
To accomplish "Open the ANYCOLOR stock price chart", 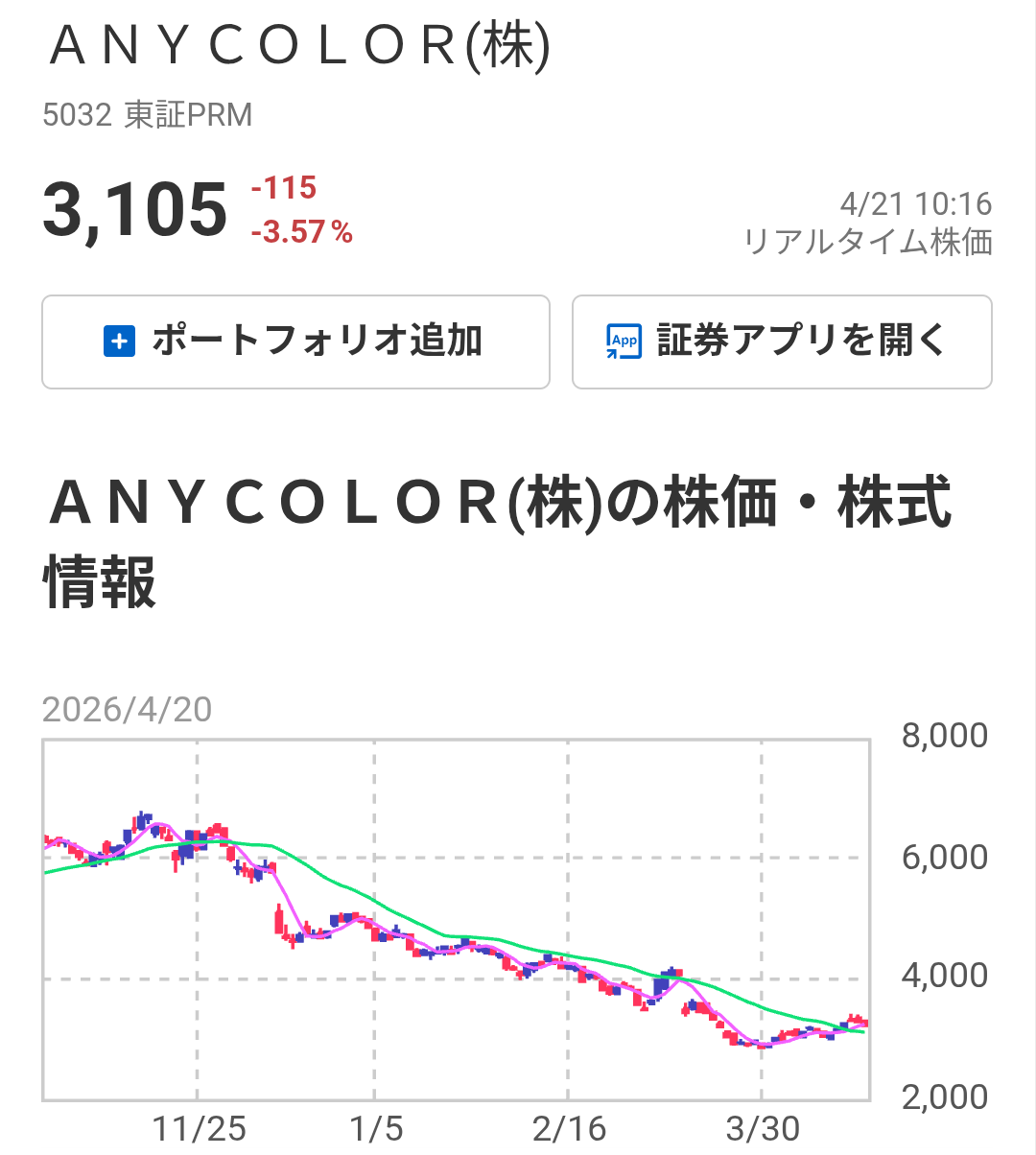I will click(457, 919).
